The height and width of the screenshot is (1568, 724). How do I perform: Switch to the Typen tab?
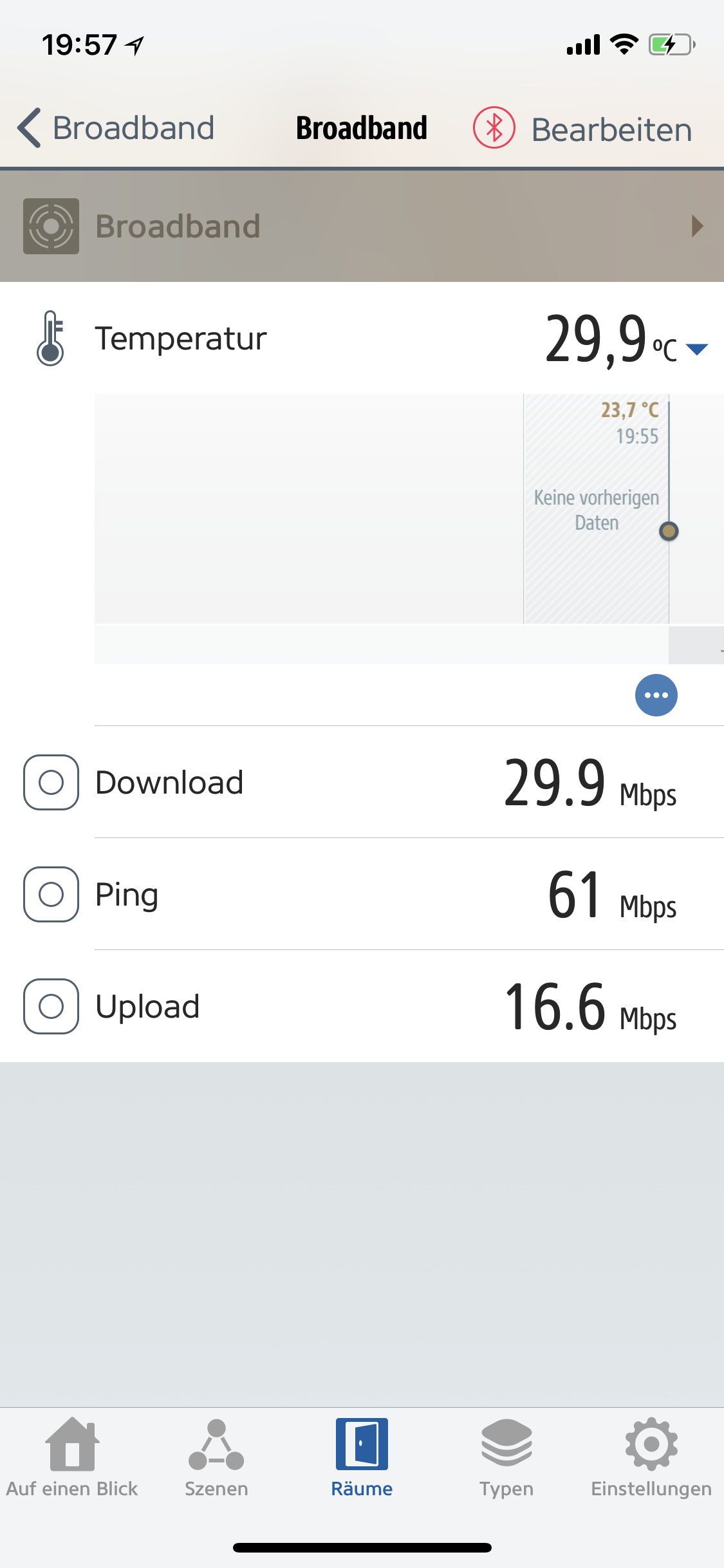click(x=506, y=1457)
